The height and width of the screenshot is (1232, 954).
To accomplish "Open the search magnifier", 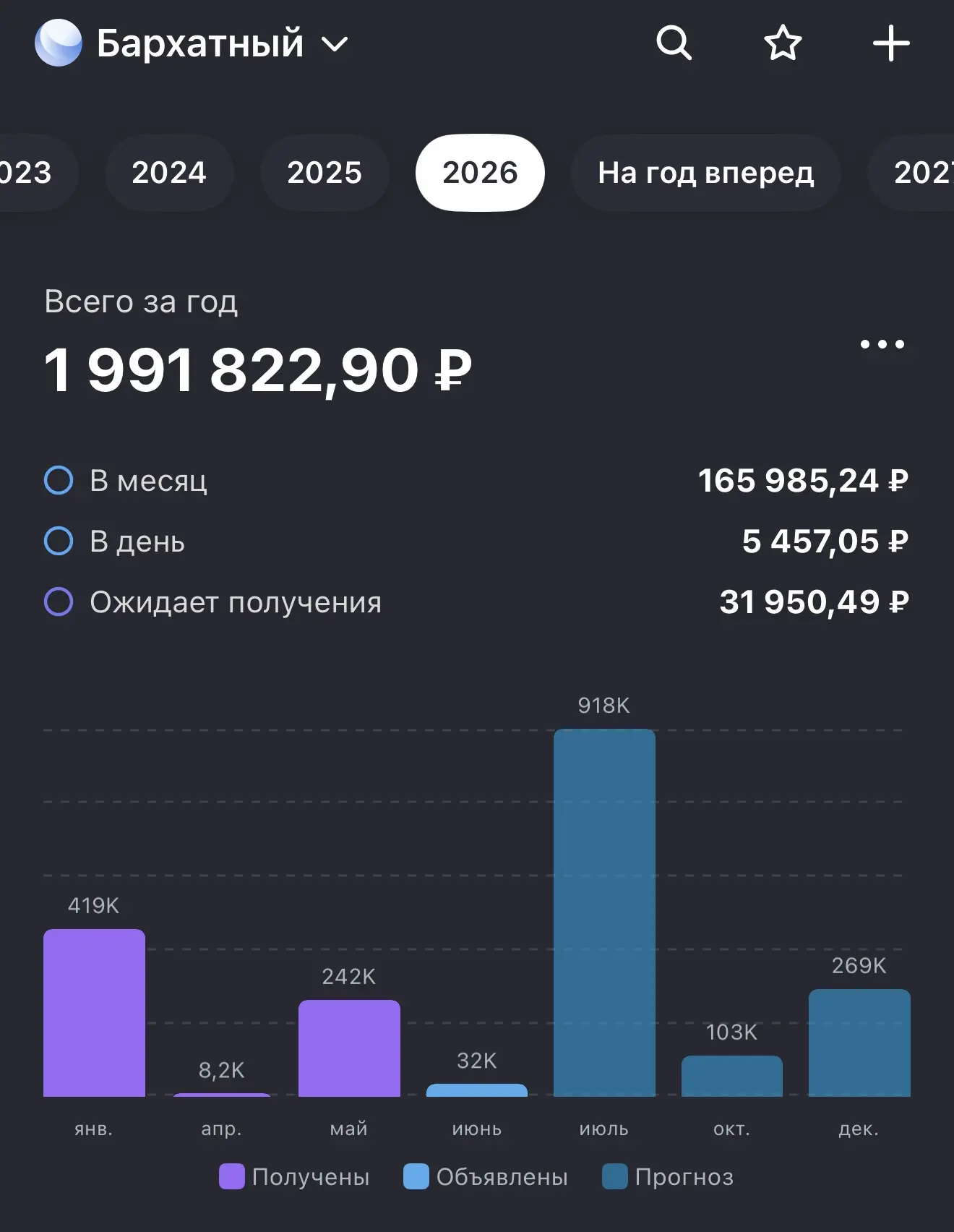I will [x=674, y=43].
